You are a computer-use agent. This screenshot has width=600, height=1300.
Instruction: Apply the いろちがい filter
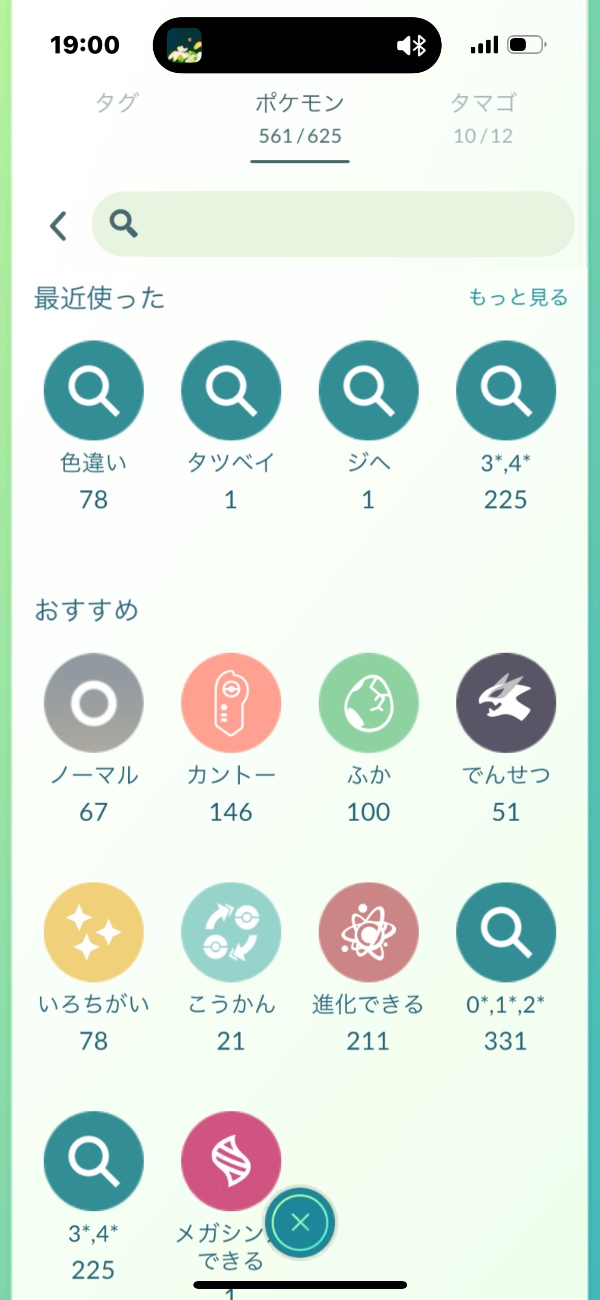(x=94, y=932)
